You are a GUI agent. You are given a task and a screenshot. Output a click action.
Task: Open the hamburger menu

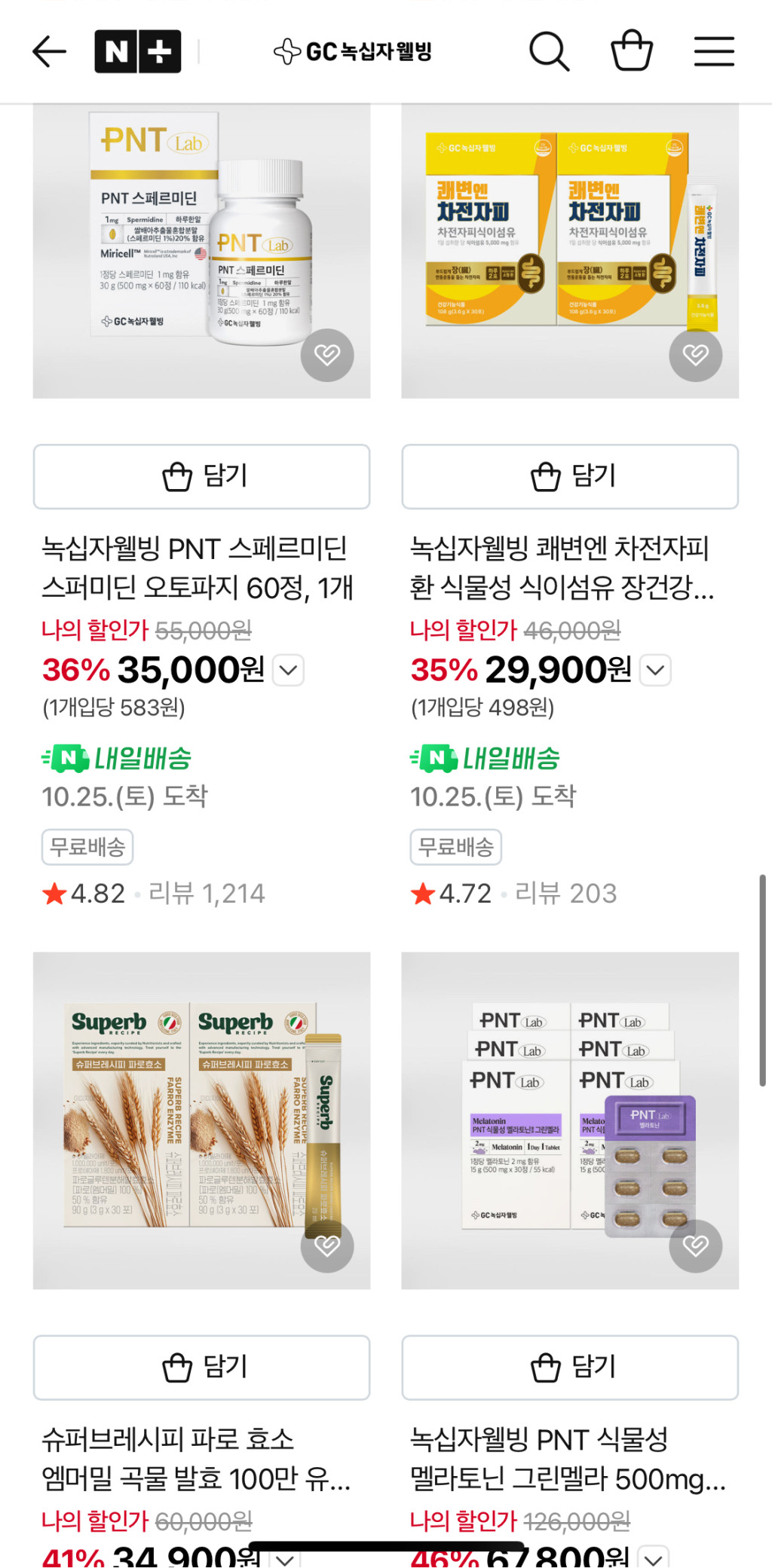pyautogui.click(x=714, y=51)
